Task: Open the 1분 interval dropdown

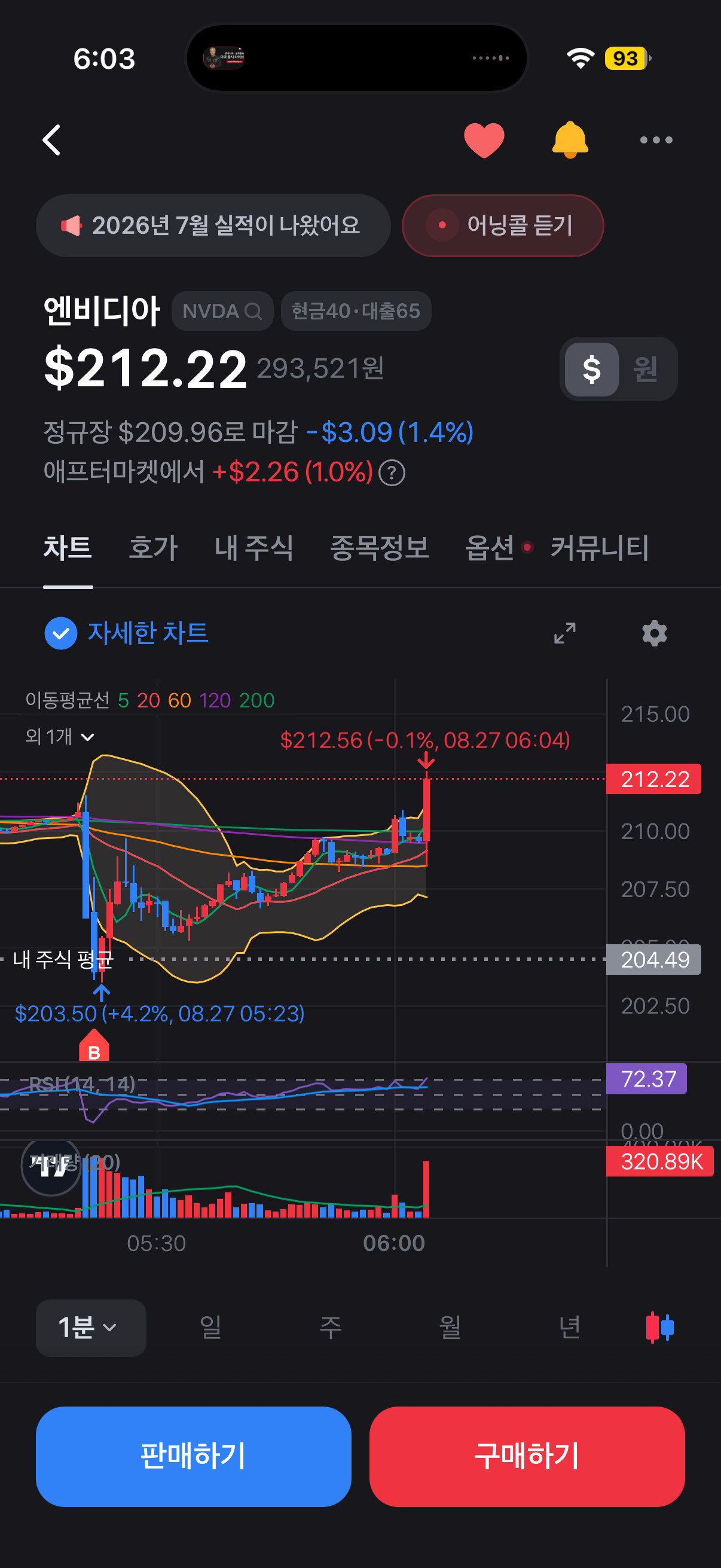Action: pyautogui.click(x=91, y=1328)
